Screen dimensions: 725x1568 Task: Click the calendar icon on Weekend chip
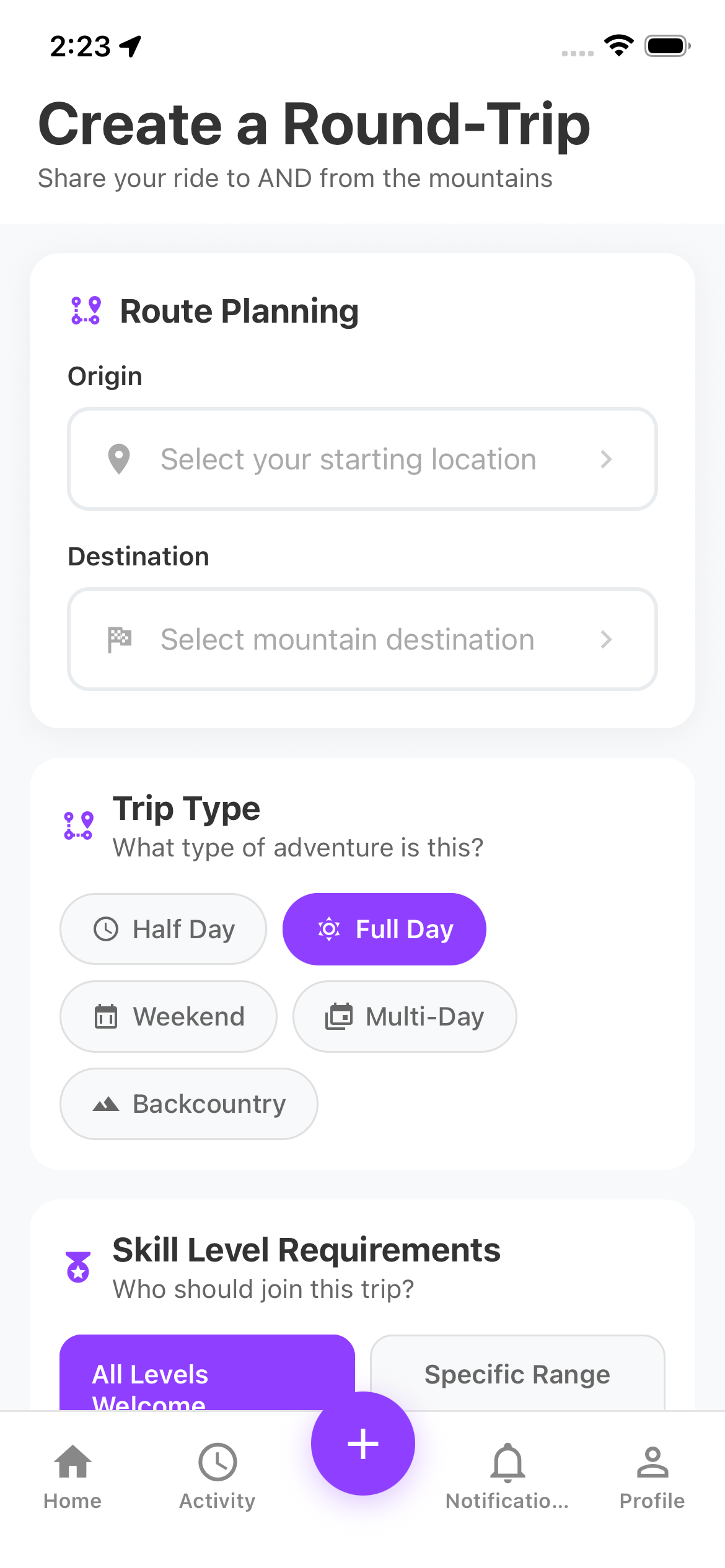[106, 1016]
